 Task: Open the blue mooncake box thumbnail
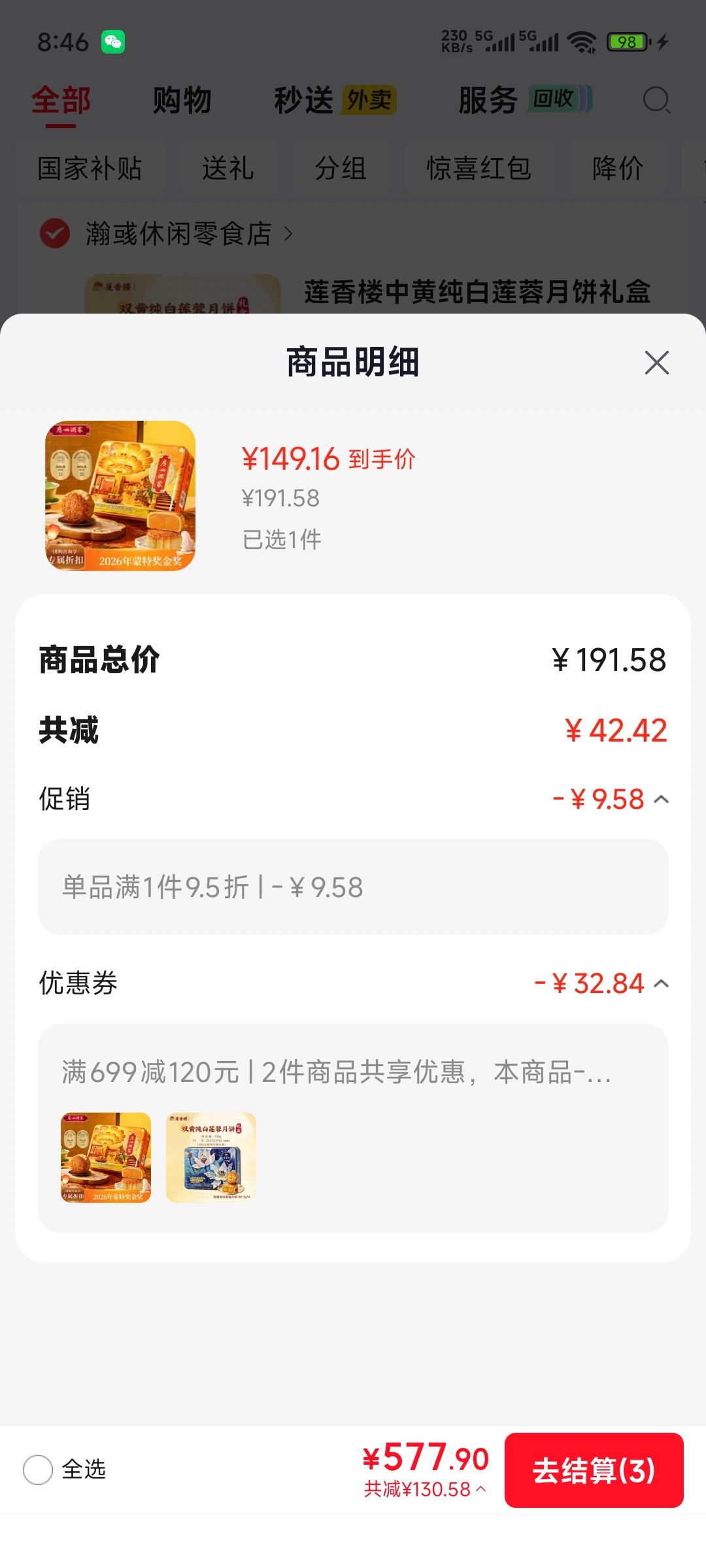(x=210, y=1158)
